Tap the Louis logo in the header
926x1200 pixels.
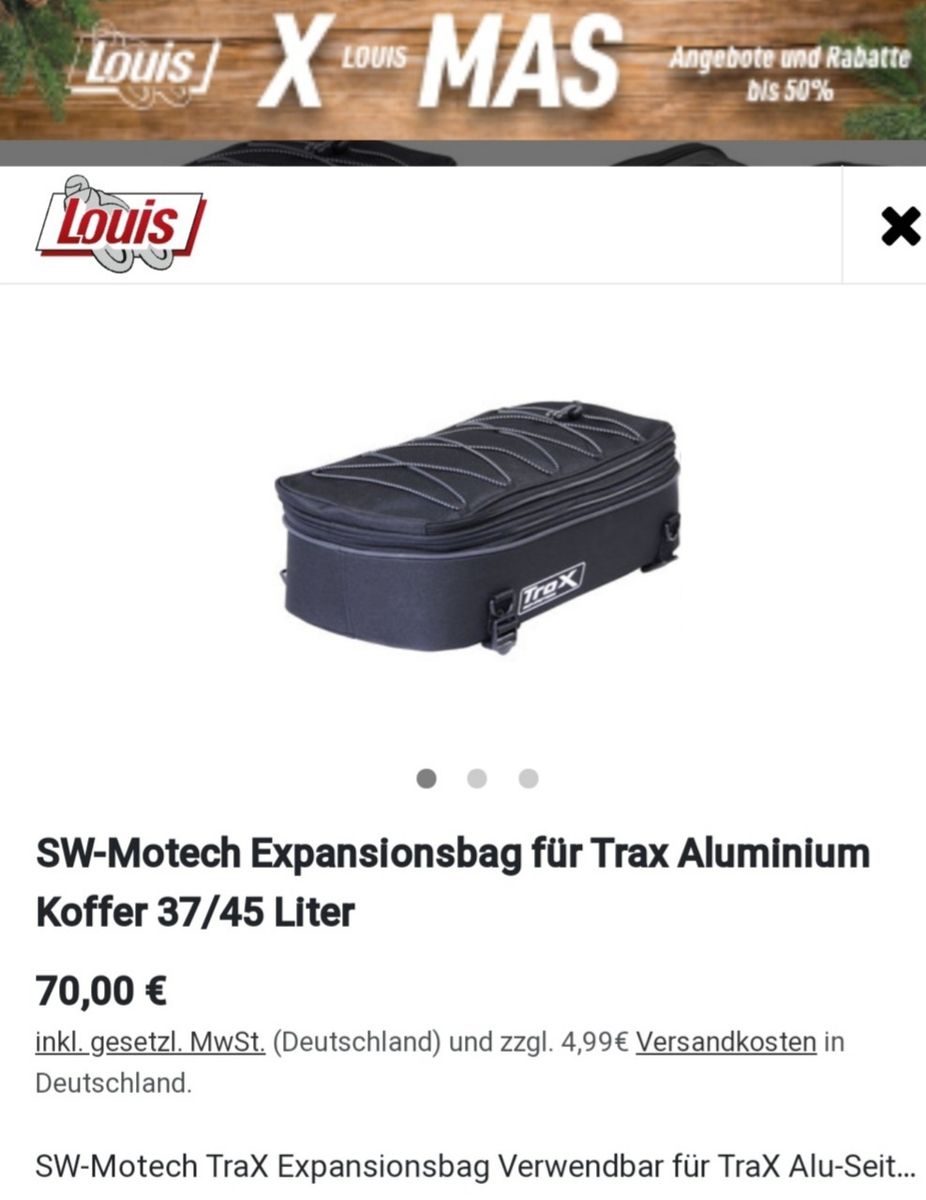120,224
